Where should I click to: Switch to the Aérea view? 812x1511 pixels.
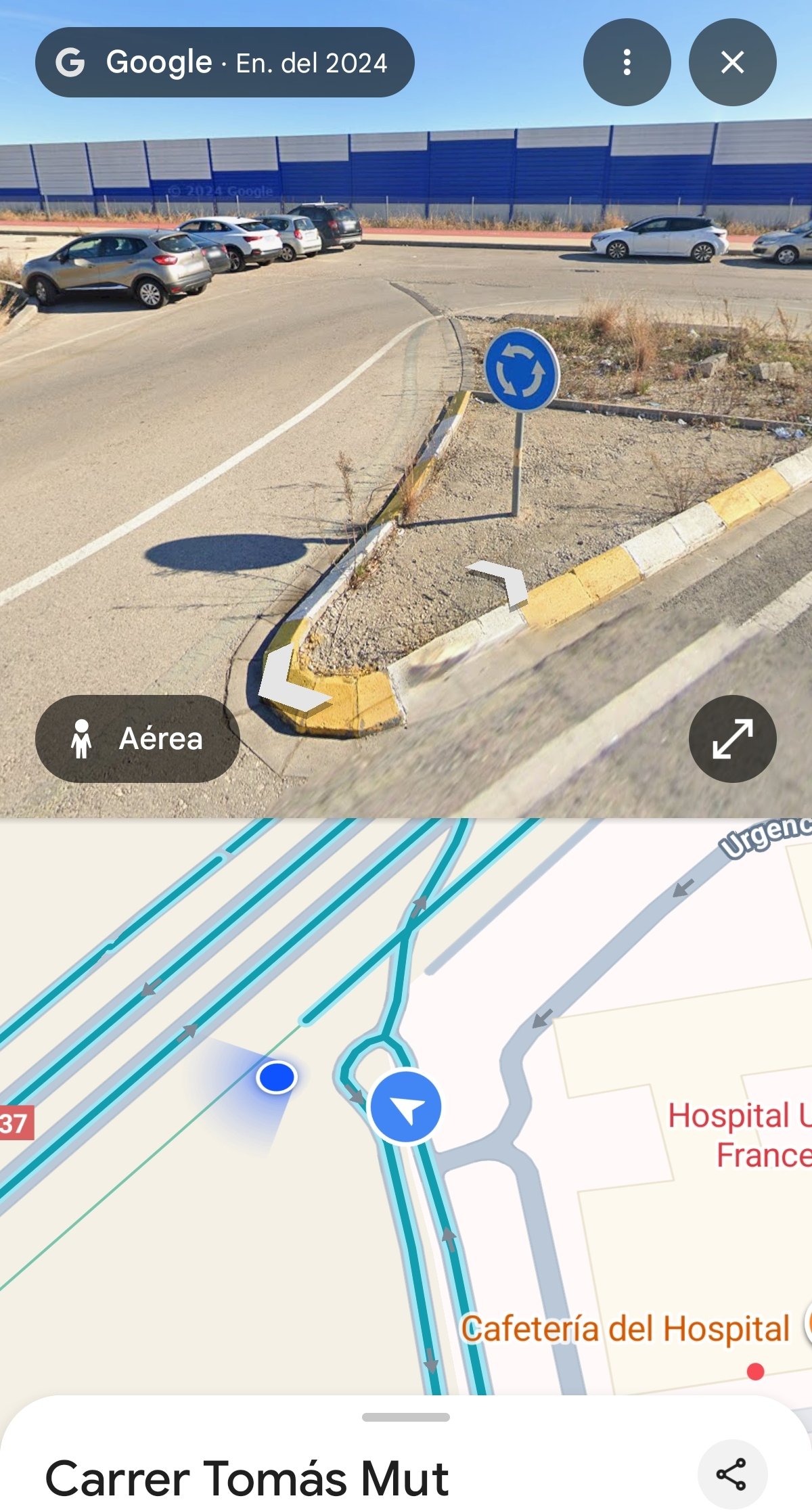tap(137, 738)
